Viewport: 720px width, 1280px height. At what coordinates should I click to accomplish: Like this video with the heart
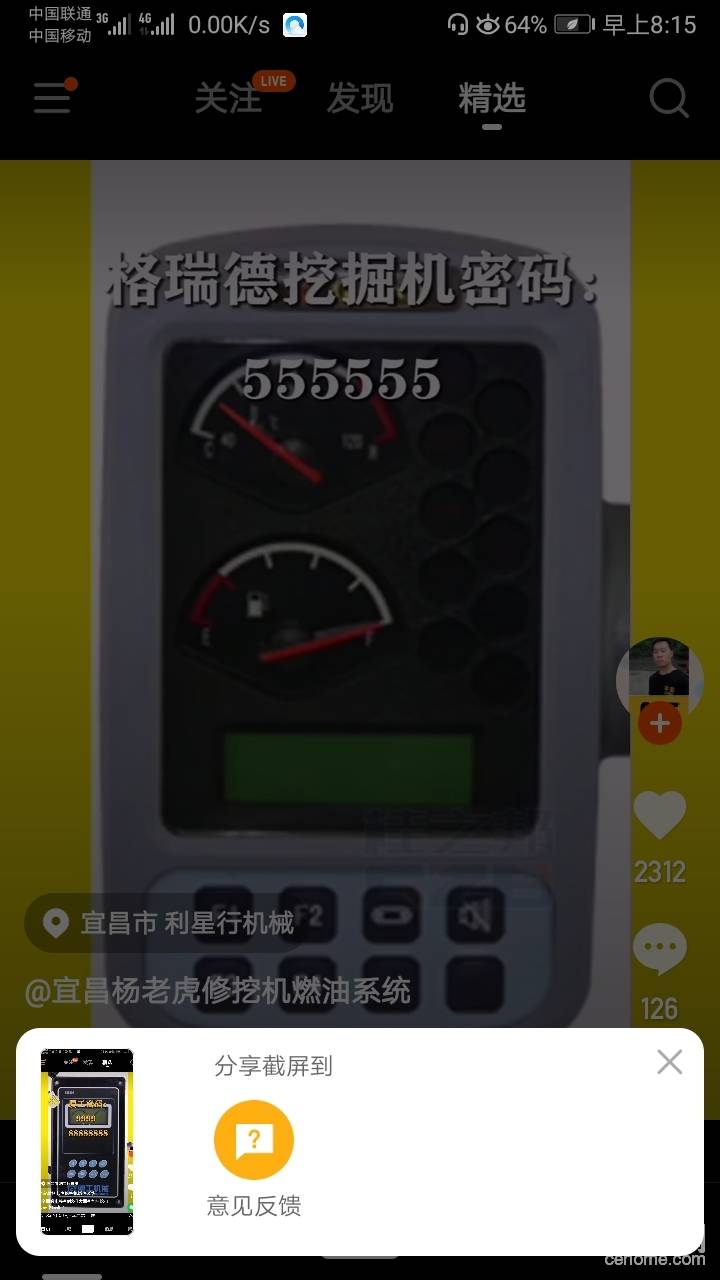point(660,815)
